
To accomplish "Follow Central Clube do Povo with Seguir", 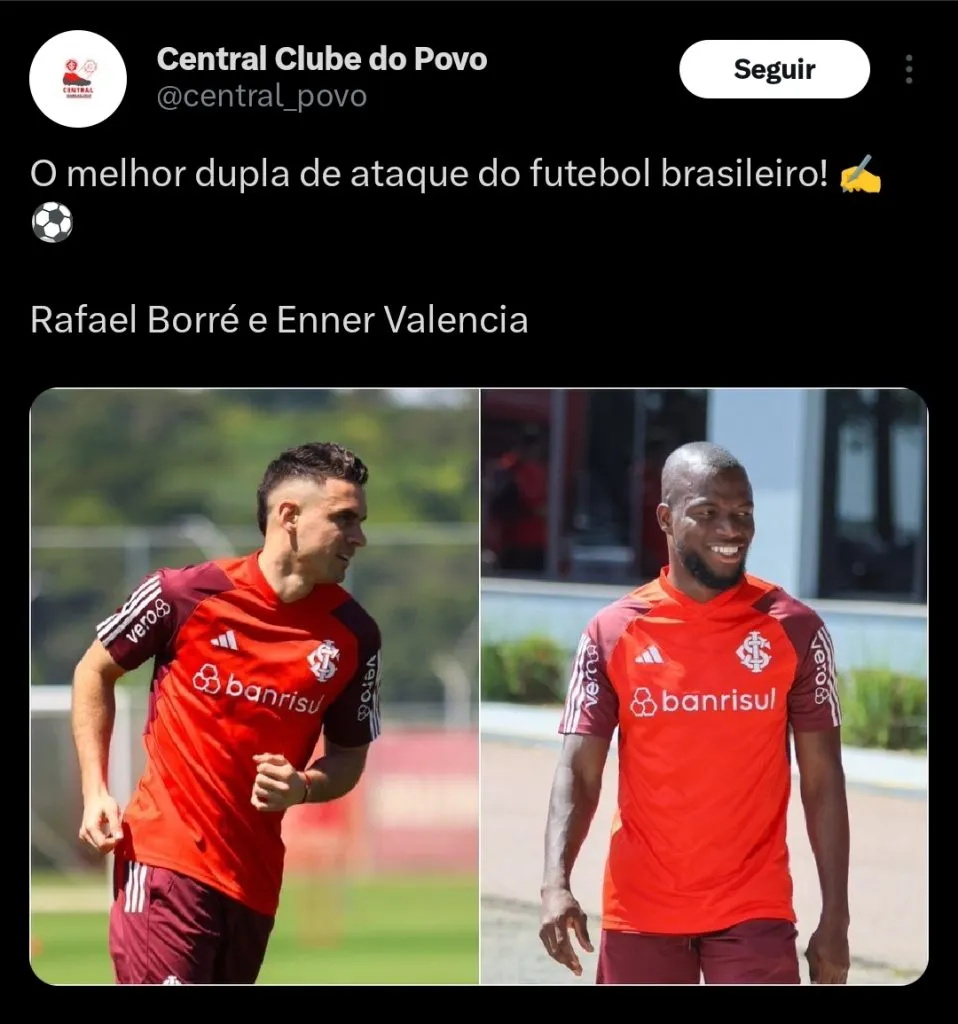I will (x=774, y=69).
